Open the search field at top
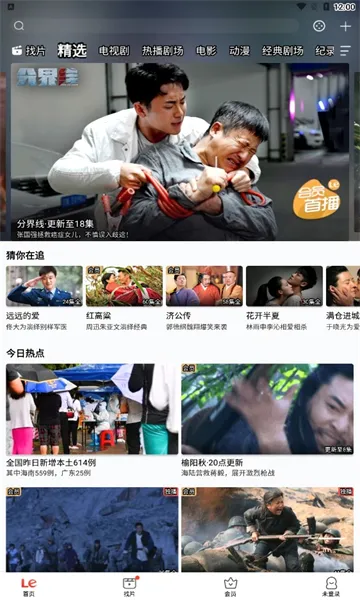Screen dimensions: 360x600 coord(153,26)
